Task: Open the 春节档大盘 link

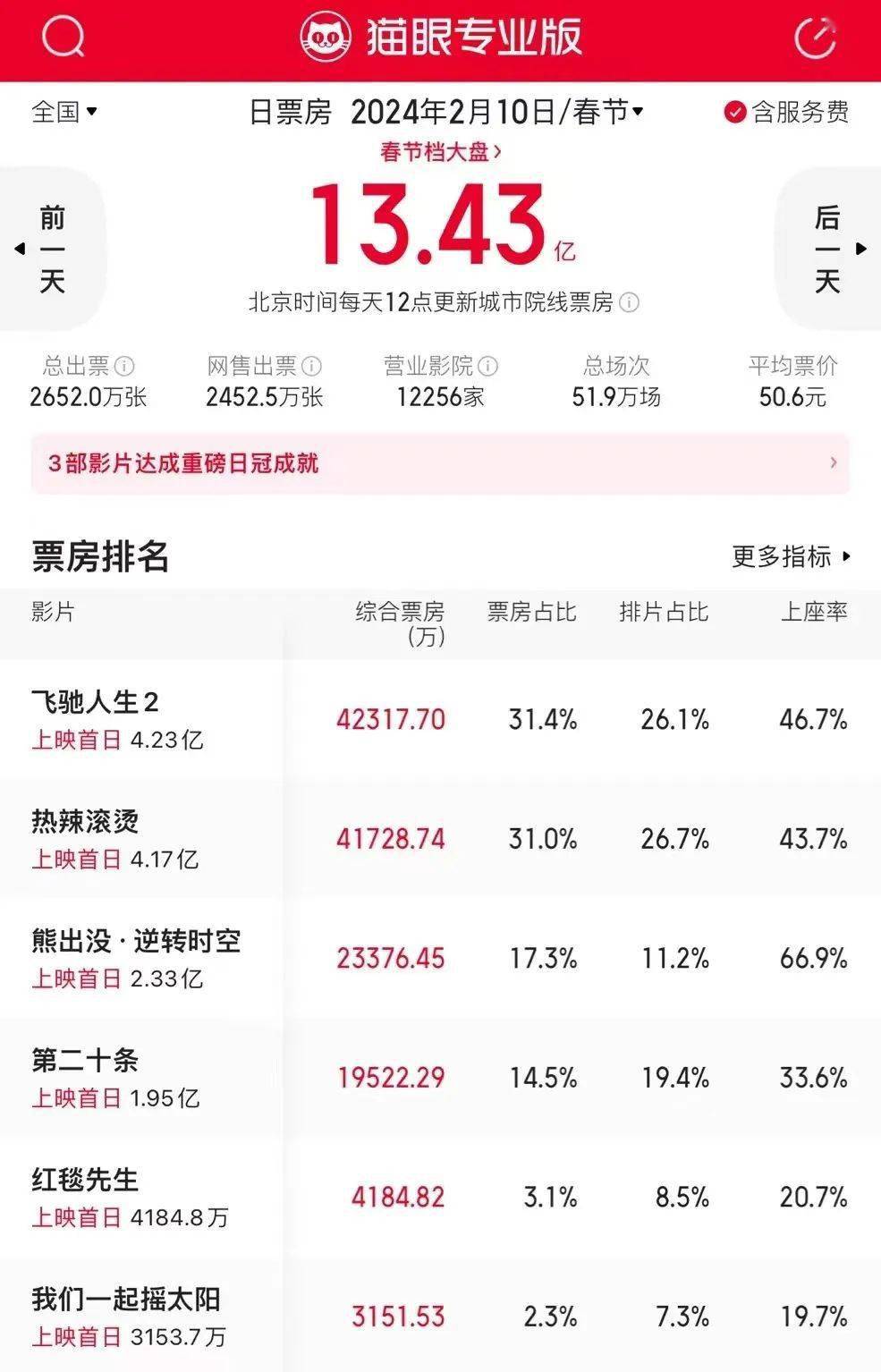Action: click(440, 152)
